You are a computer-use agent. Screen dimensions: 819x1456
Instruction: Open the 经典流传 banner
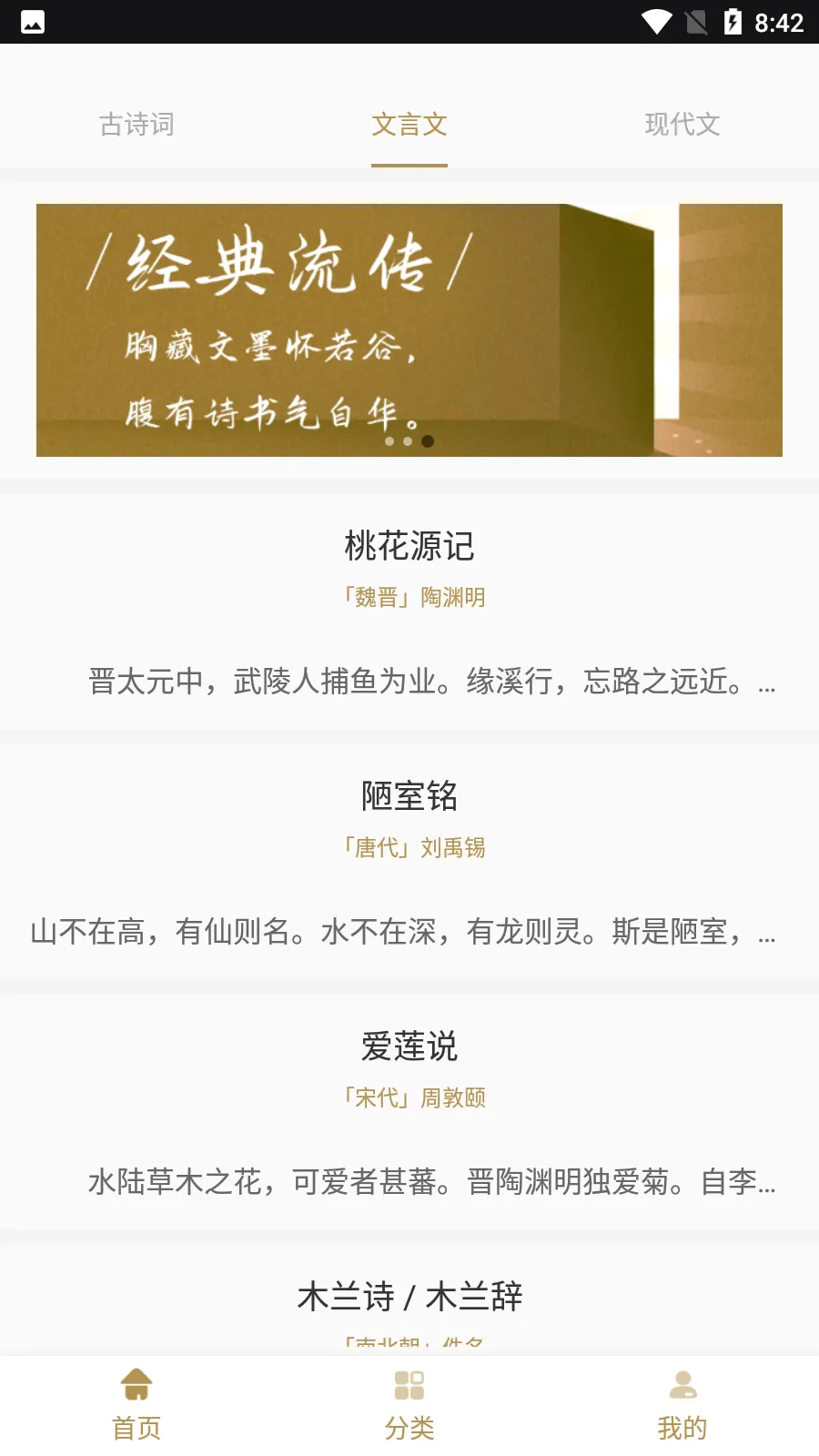tap(409, 329)
